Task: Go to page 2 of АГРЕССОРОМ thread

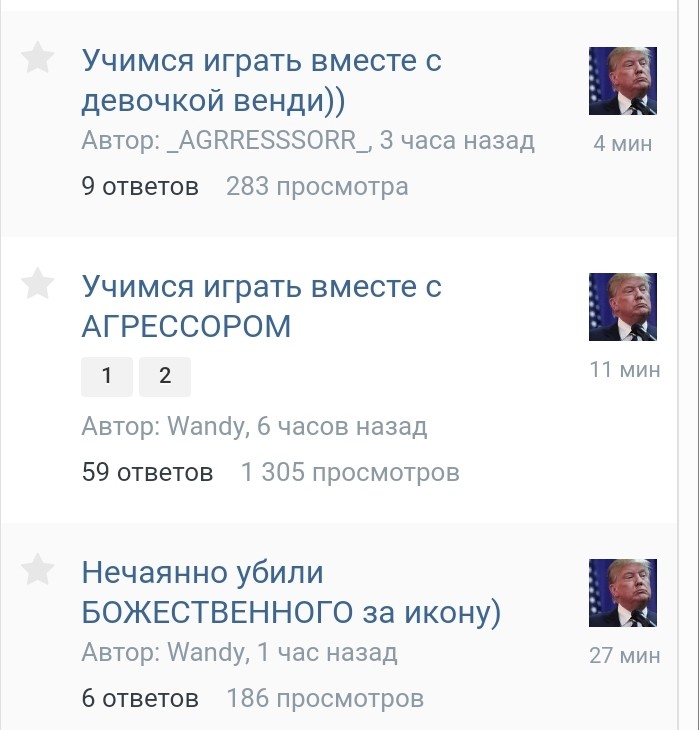Action: click(x=165, y=376)
